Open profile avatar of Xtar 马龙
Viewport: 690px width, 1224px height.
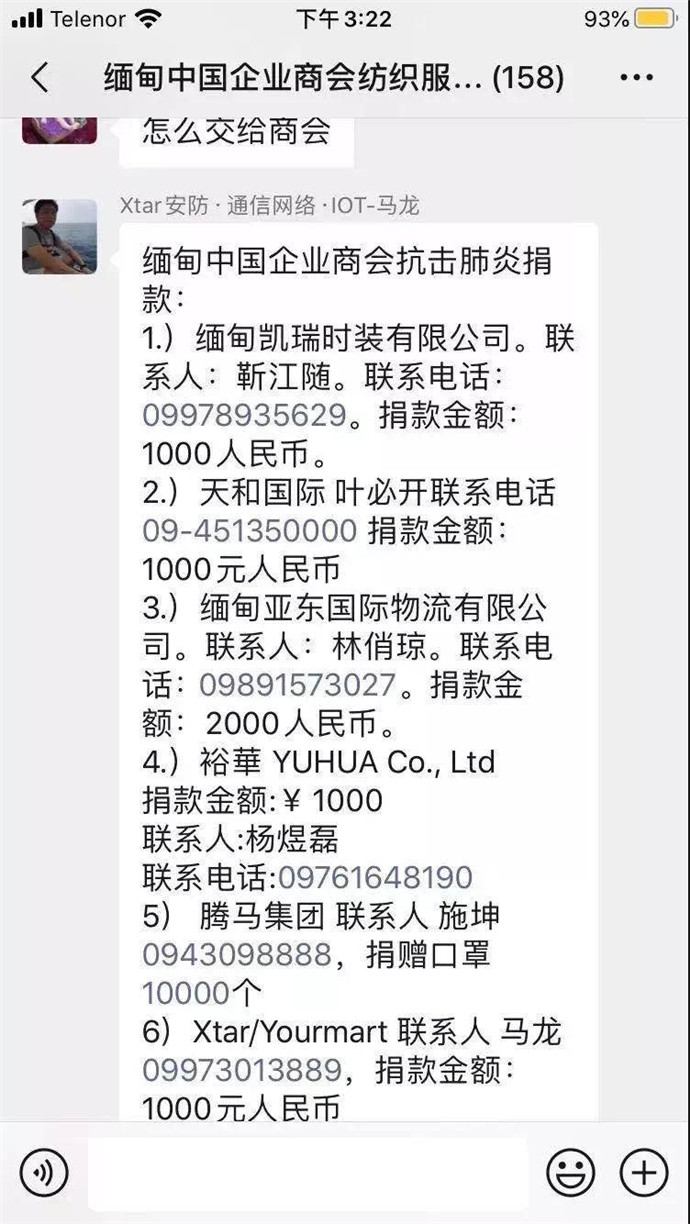[x=60, y=236]
